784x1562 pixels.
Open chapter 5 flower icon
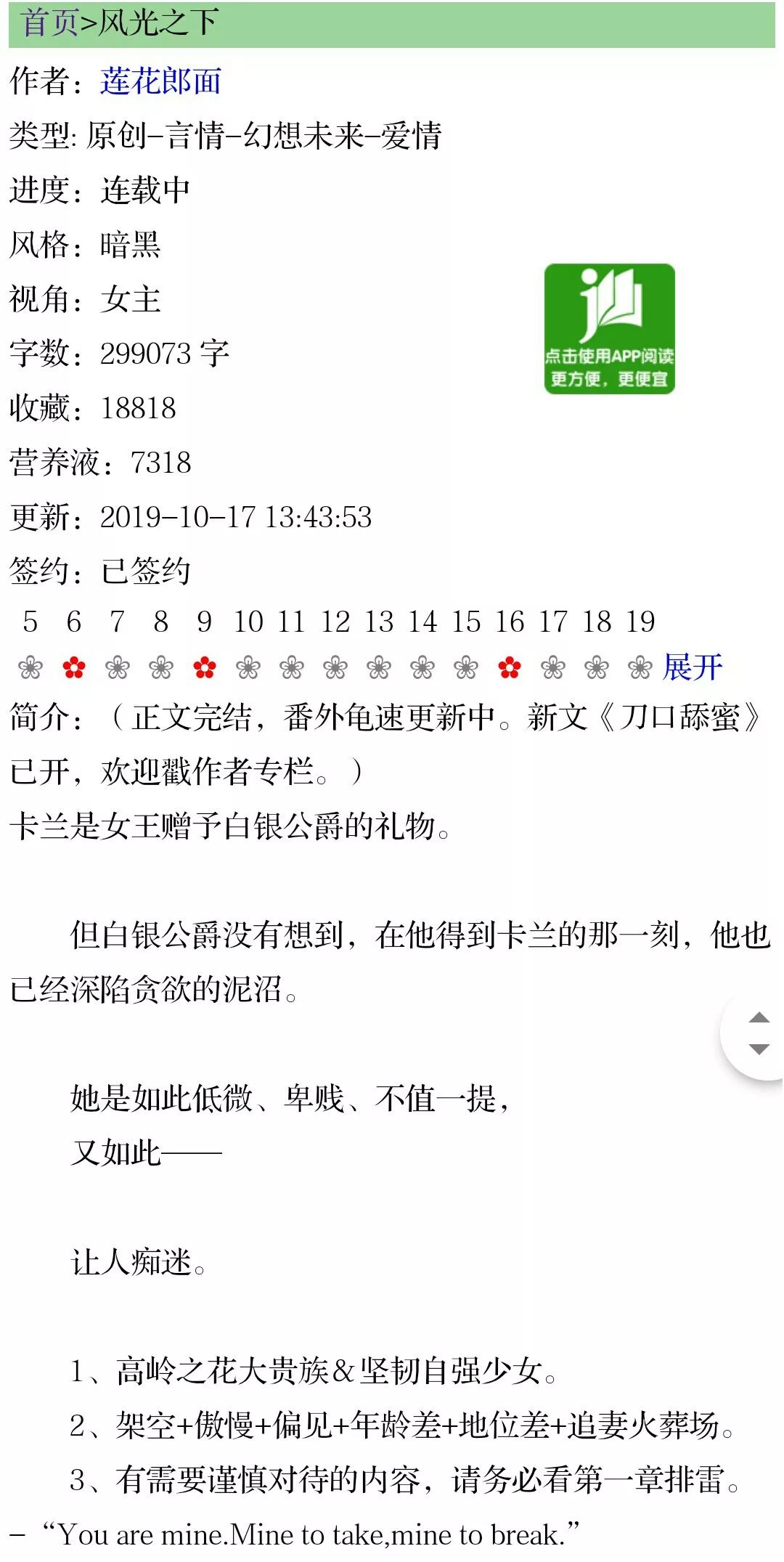(30, 667)
